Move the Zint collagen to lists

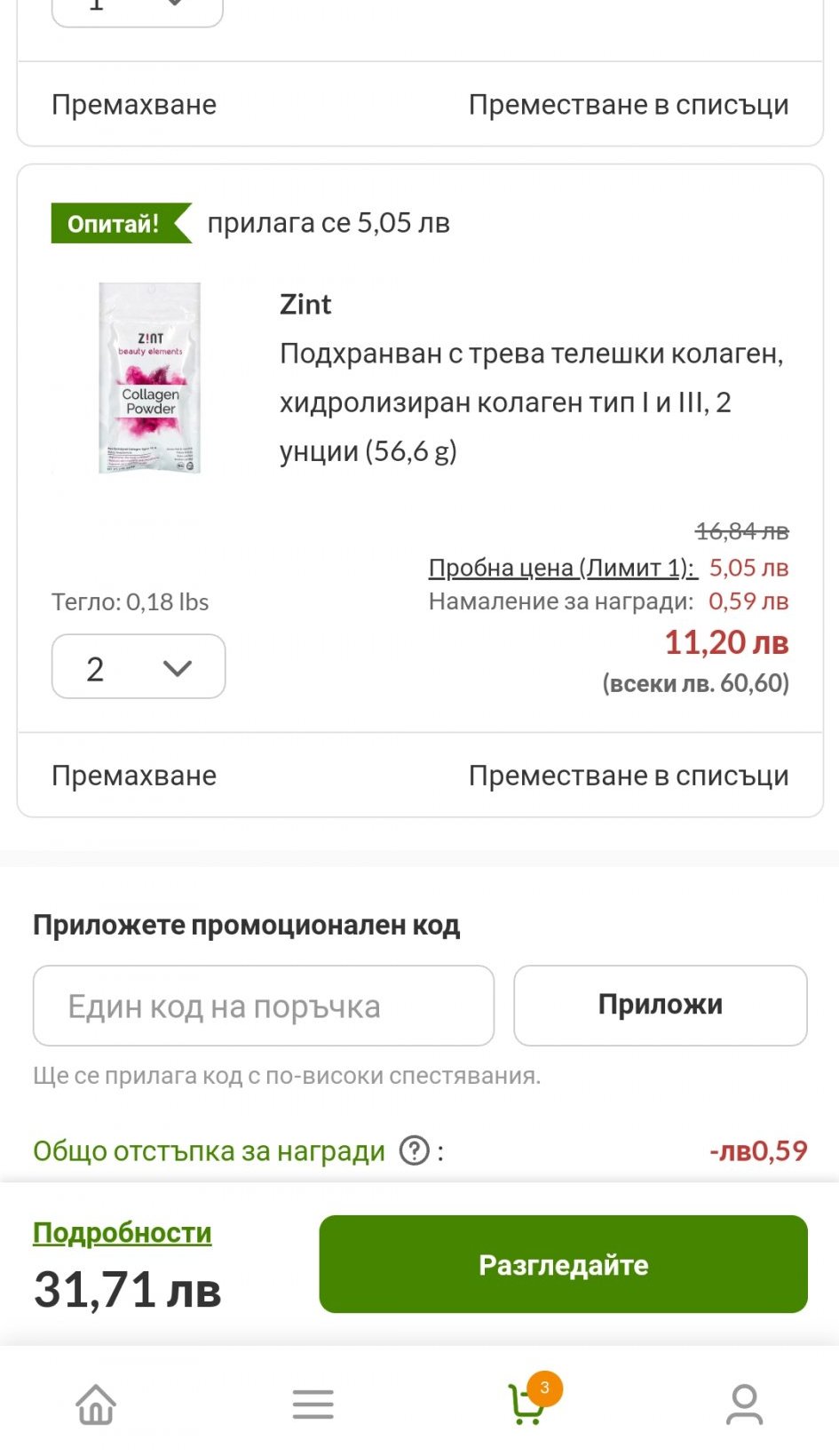pos(628,776)
